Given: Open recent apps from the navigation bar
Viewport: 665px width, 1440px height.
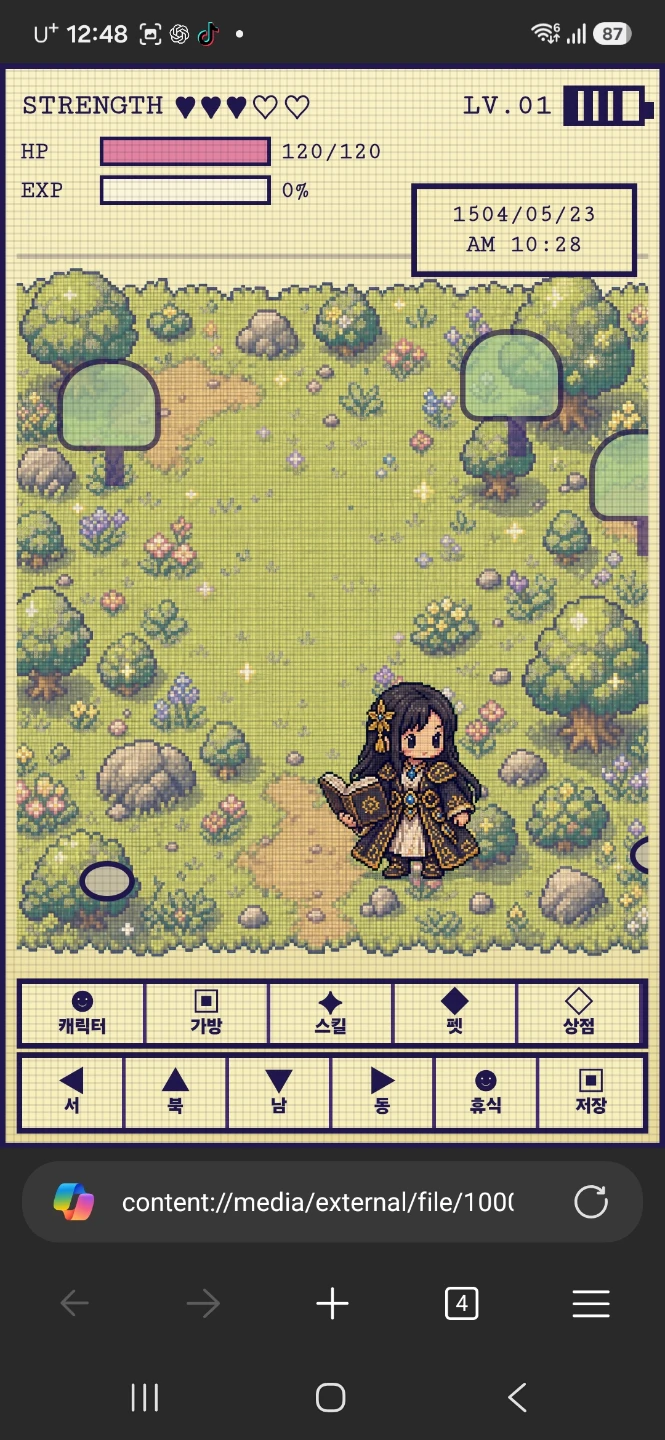Looking at the screenshot, I should coord(145,1397).
